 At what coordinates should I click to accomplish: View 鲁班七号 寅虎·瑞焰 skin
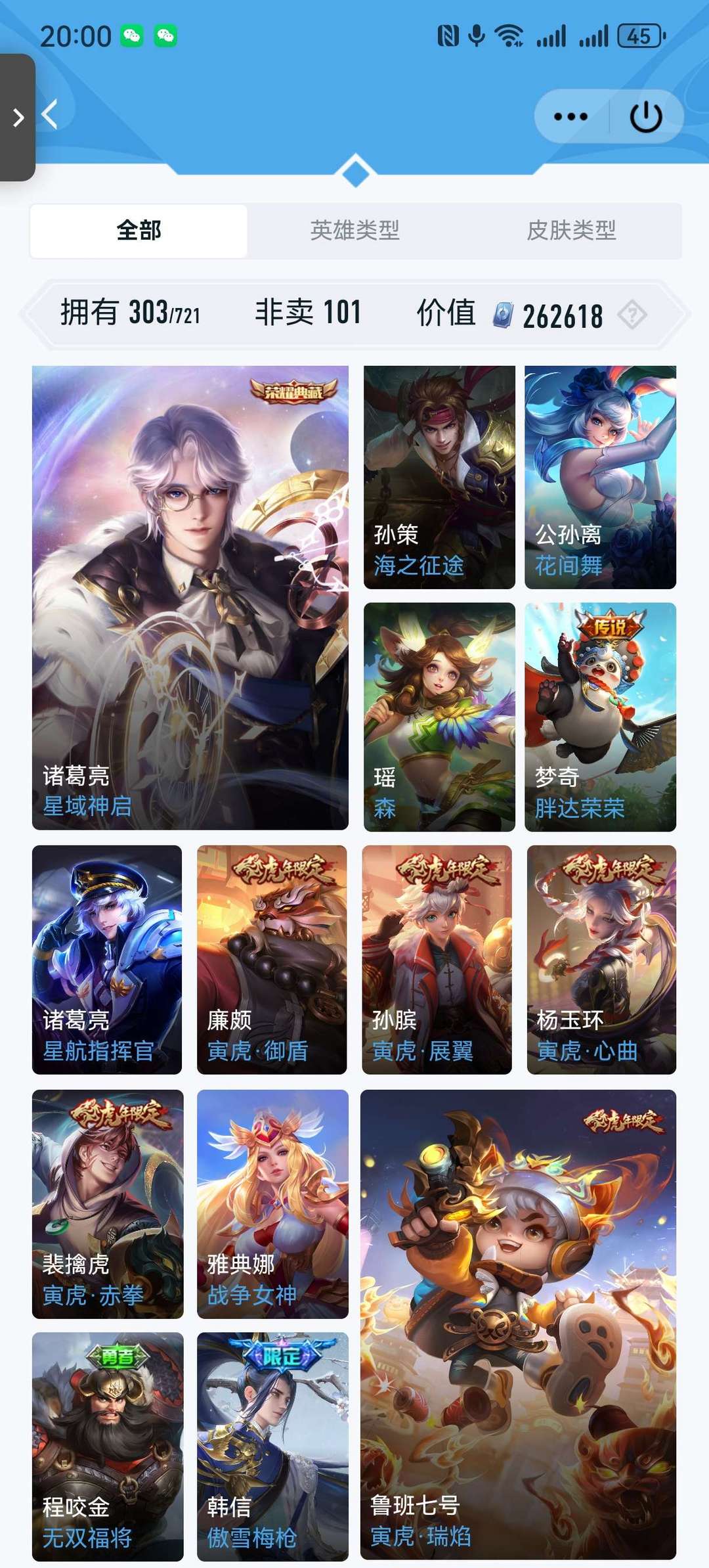pyautogui.click(x=518, y=1324)
